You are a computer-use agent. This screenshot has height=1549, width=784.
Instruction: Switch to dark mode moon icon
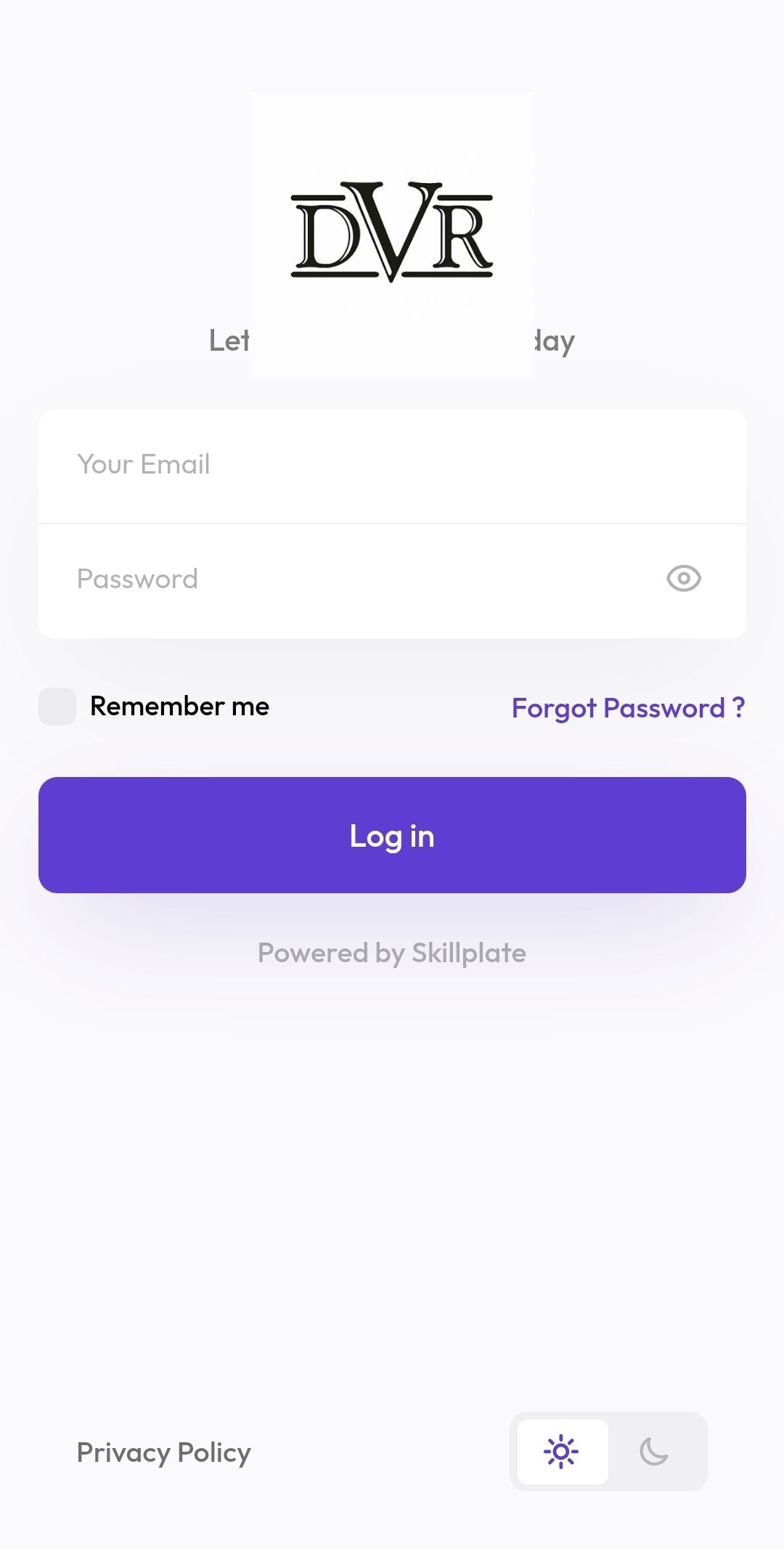[x=654, y=1452]
